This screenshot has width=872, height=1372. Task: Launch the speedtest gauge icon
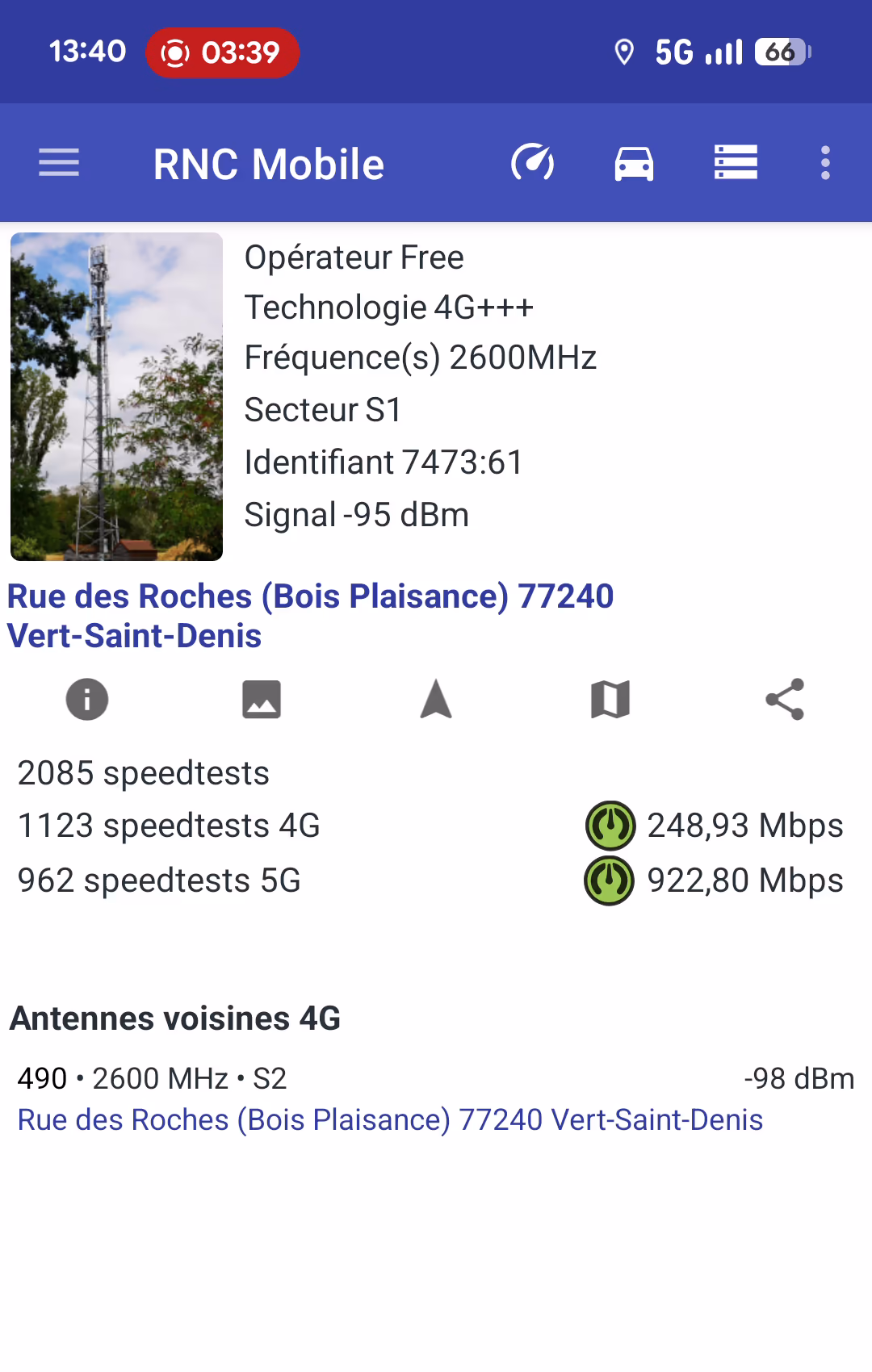[532, 163]
